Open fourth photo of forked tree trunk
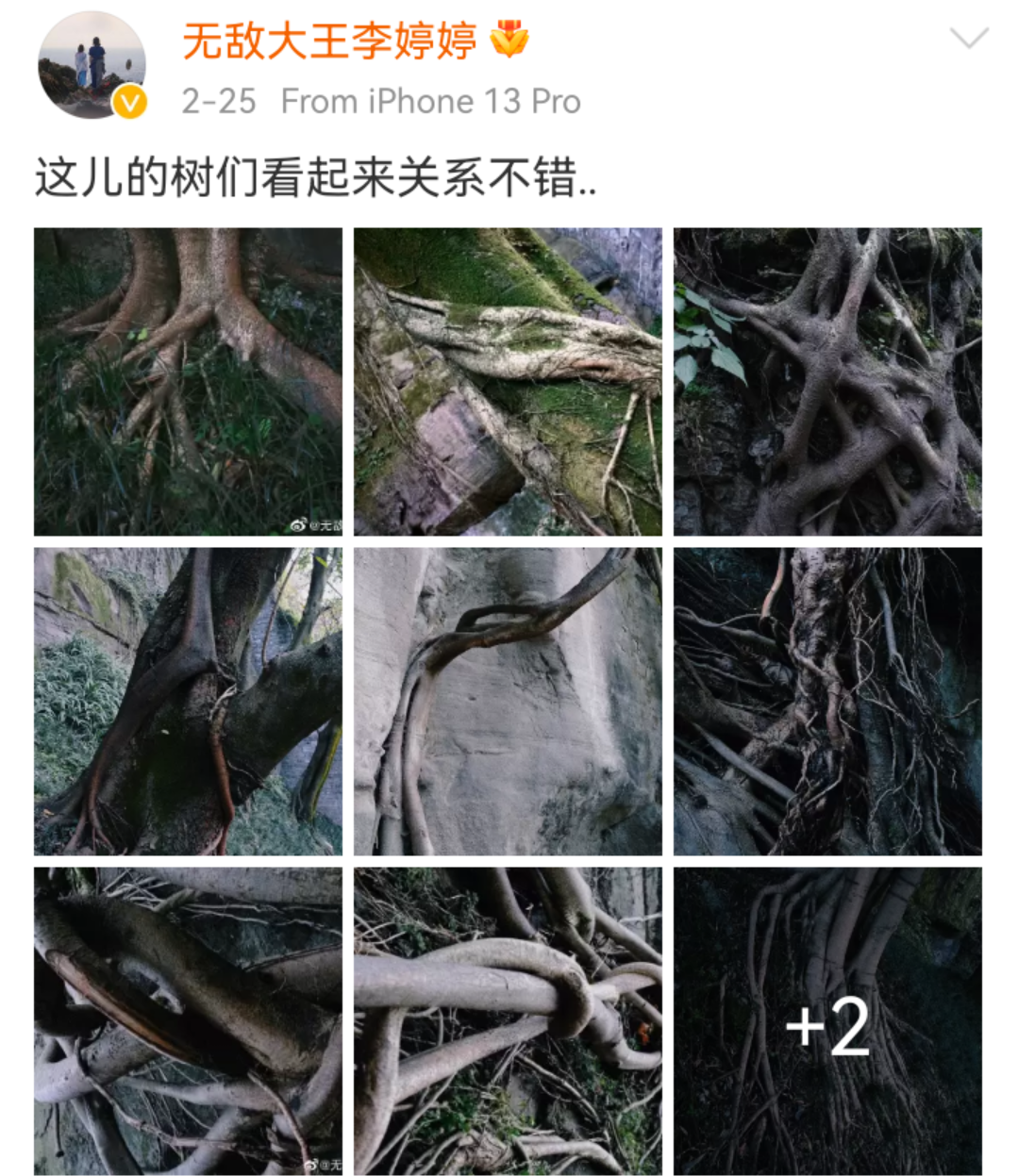1018x1176 pixels. click(x=188, y=702)
